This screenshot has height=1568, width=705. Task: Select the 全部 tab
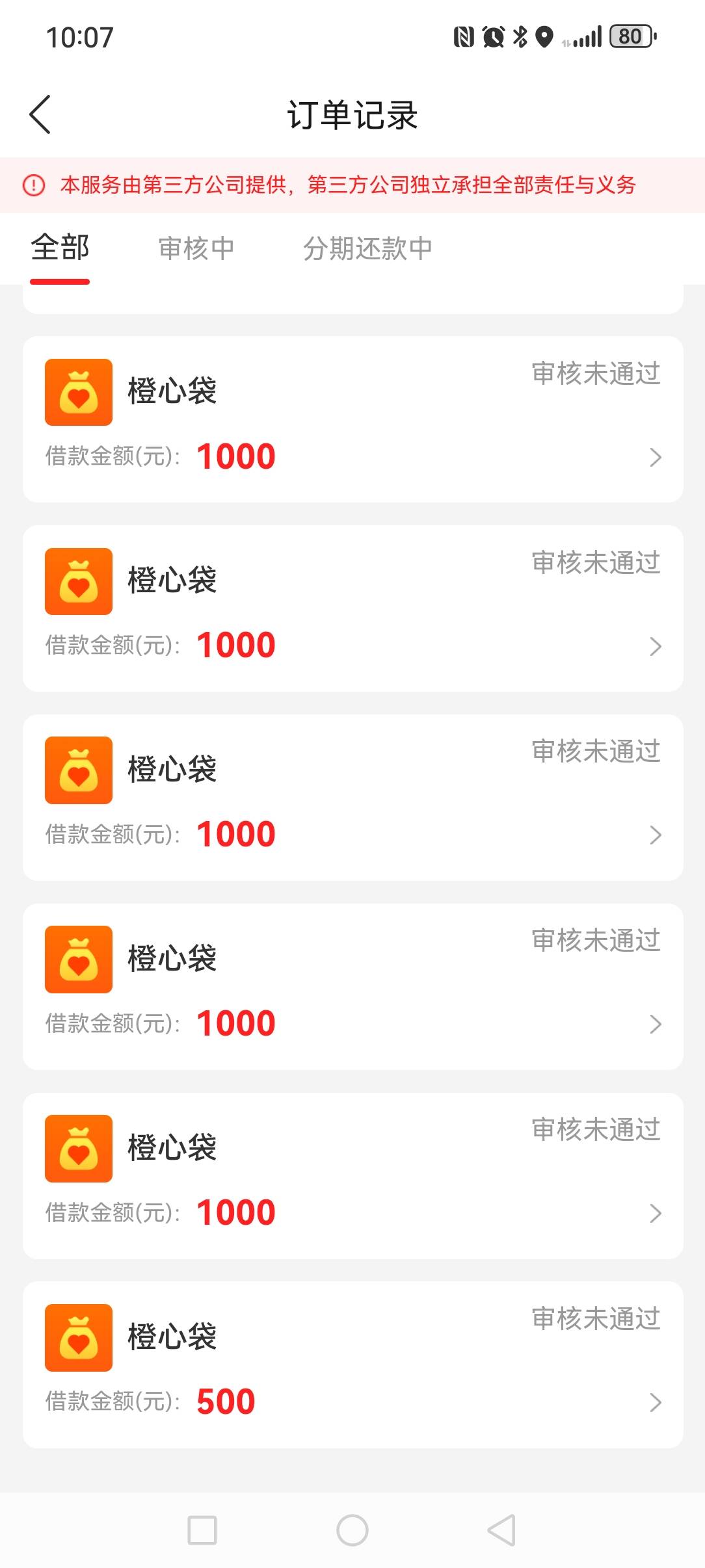(x=60, y=248)
